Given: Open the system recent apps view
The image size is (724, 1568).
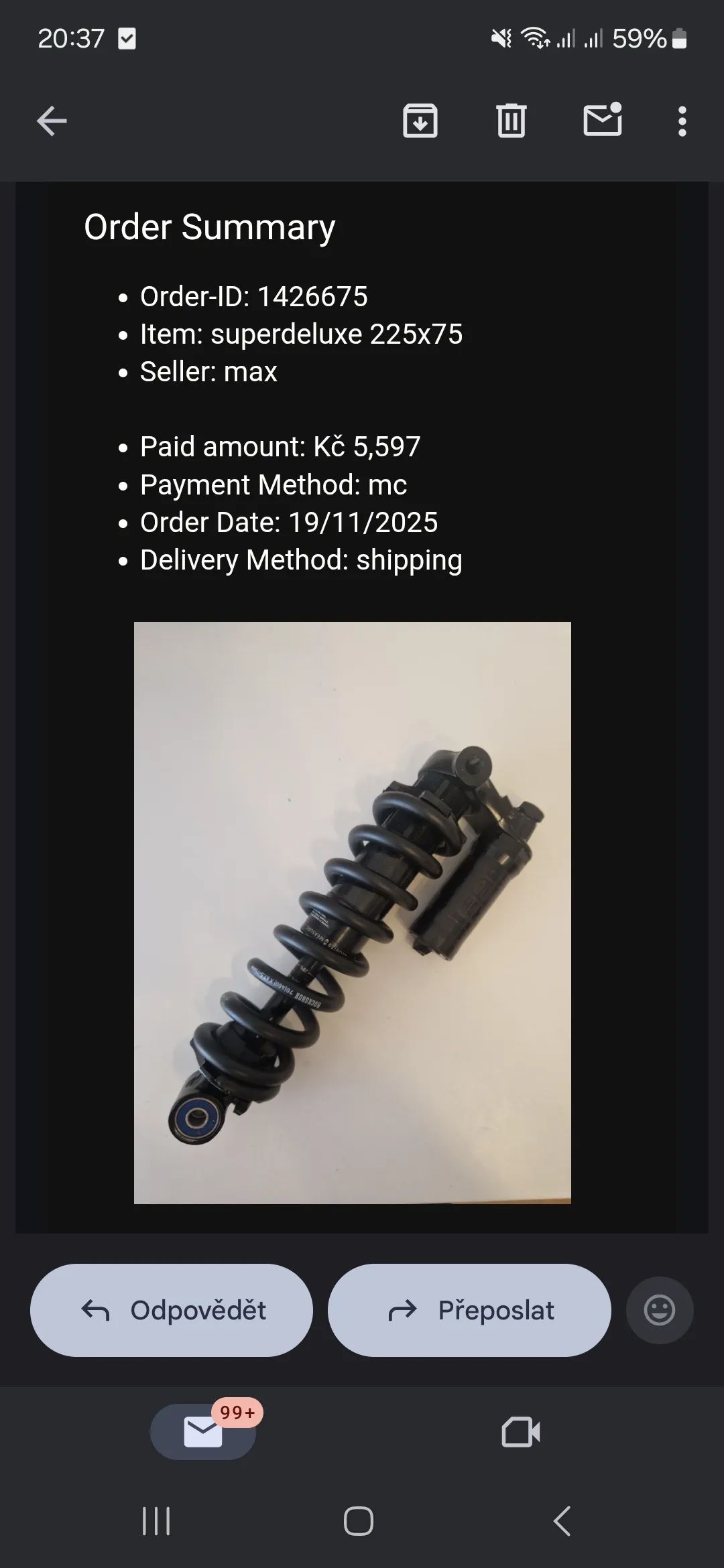Looking at the screenshot, I should point(156,1520).
